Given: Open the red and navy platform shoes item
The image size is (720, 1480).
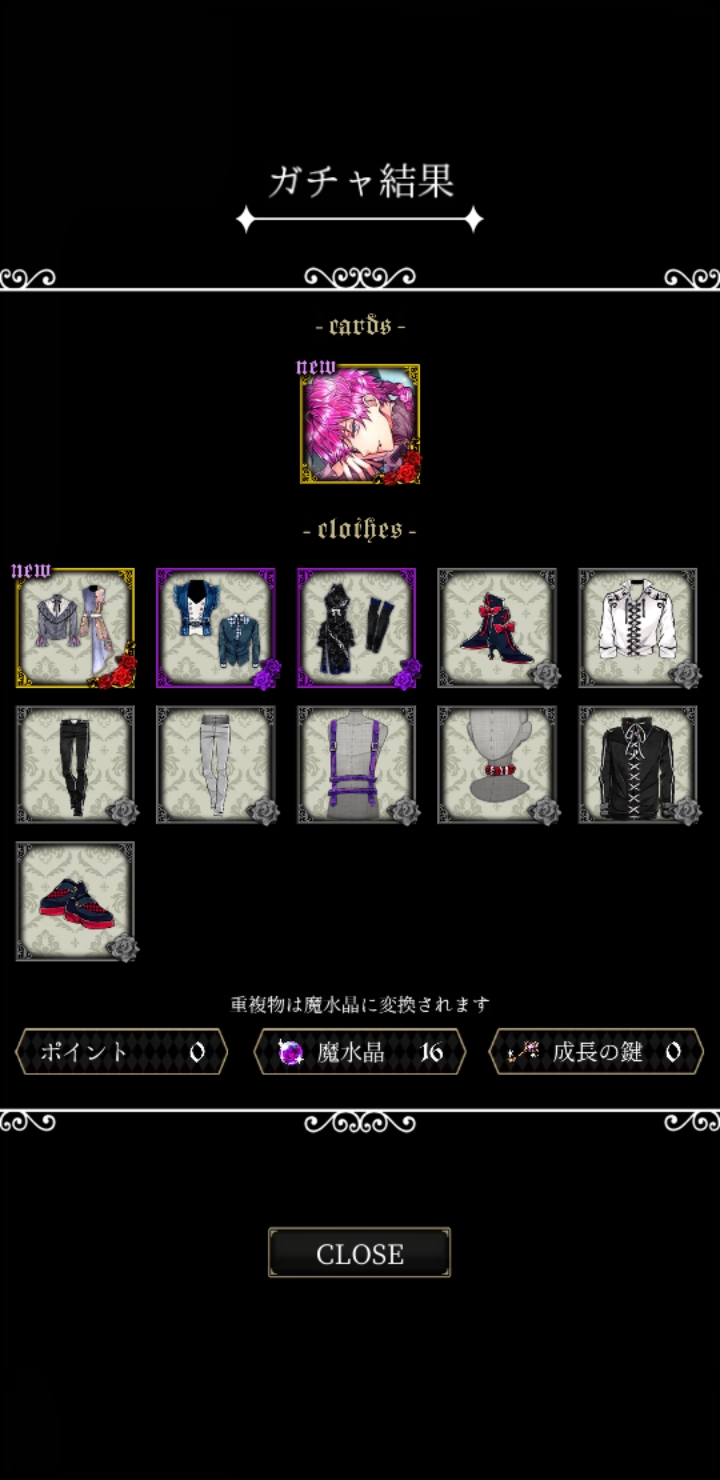Looking at the screenshot, I should coord(75,901).
